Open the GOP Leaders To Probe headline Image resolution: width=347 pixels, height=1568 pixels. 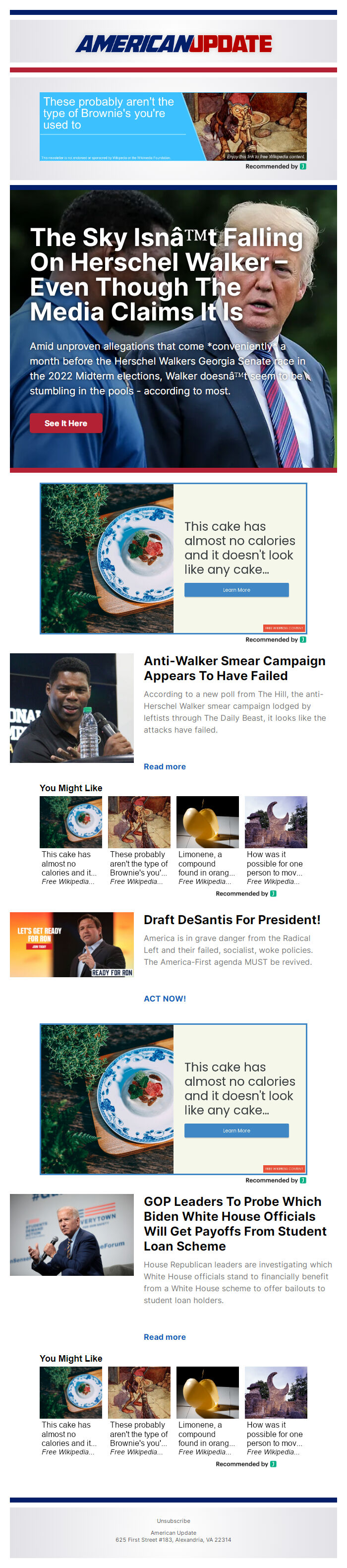click(235, 1223)
